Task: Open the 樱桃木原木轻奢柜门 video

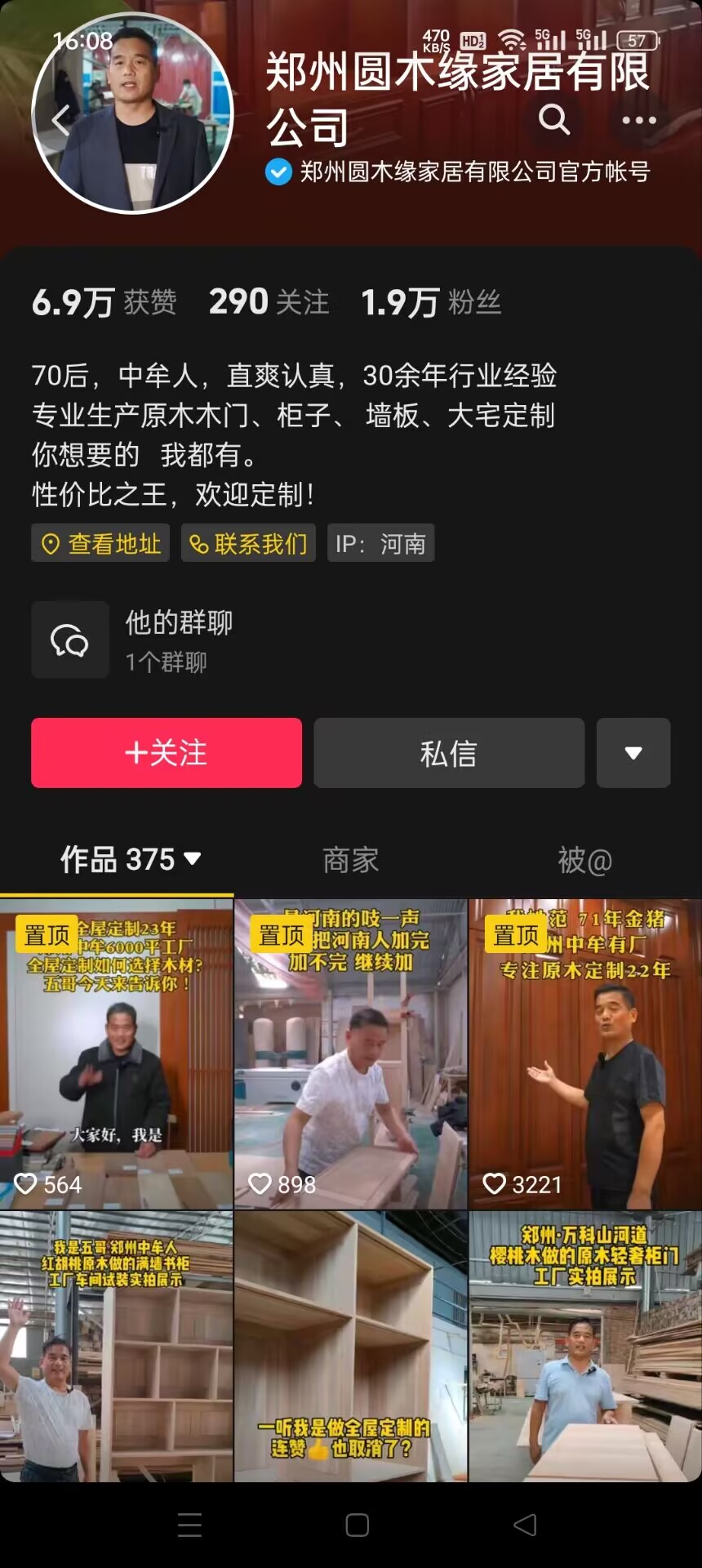Action: click(585, 1347)
